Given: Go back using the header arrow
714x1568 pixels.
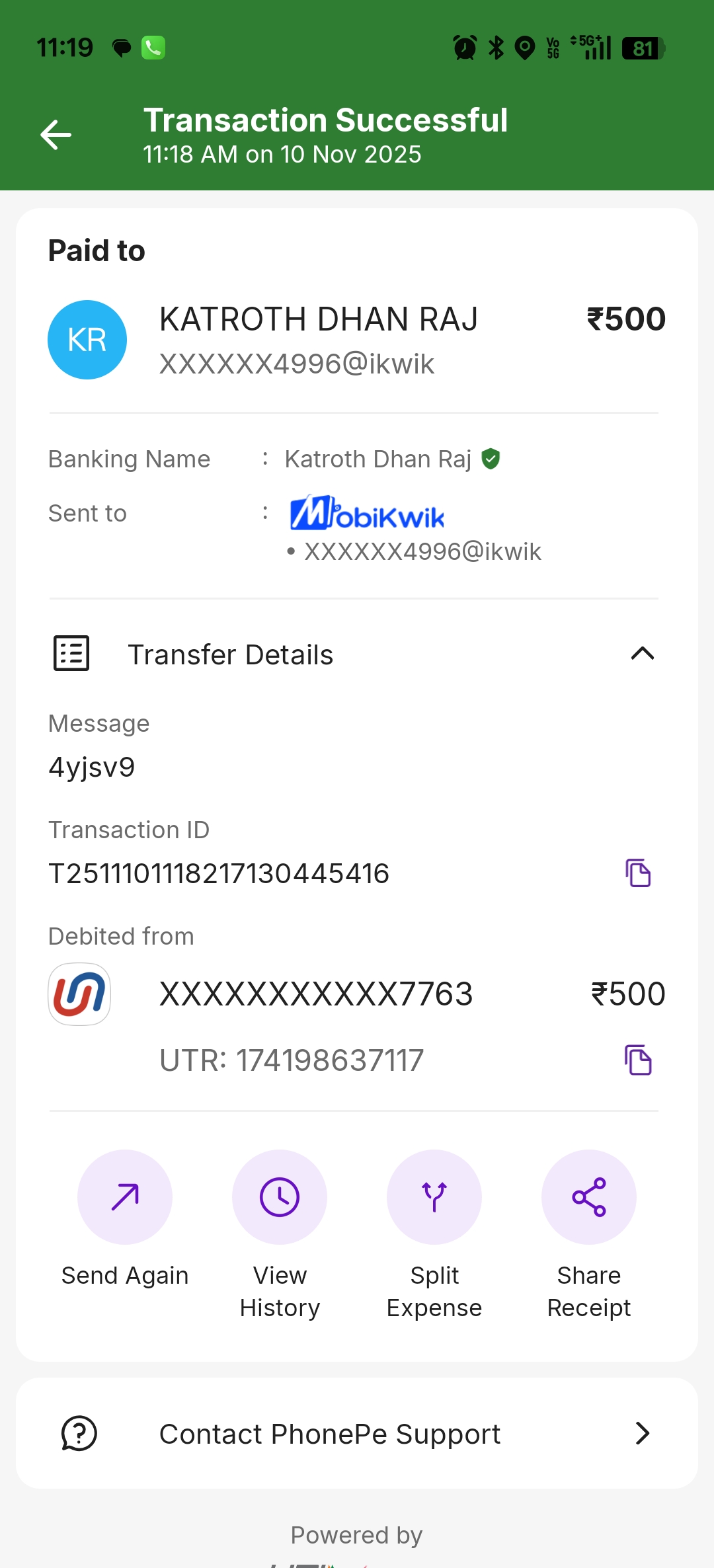Looking at the screenshot, I should tap(56, 135).
